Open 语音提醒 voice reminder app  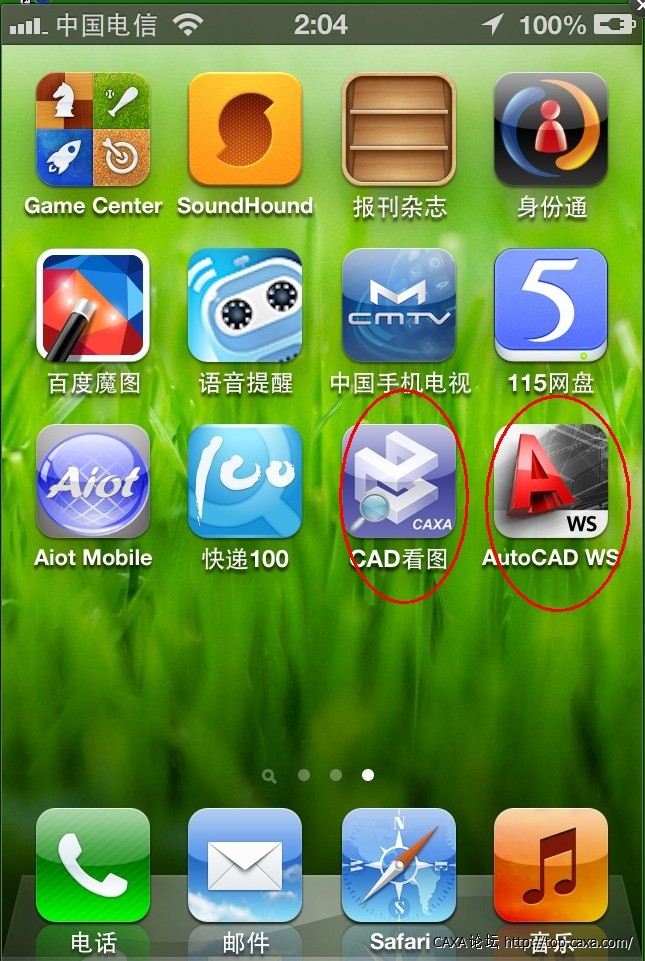tap(245, 305)
